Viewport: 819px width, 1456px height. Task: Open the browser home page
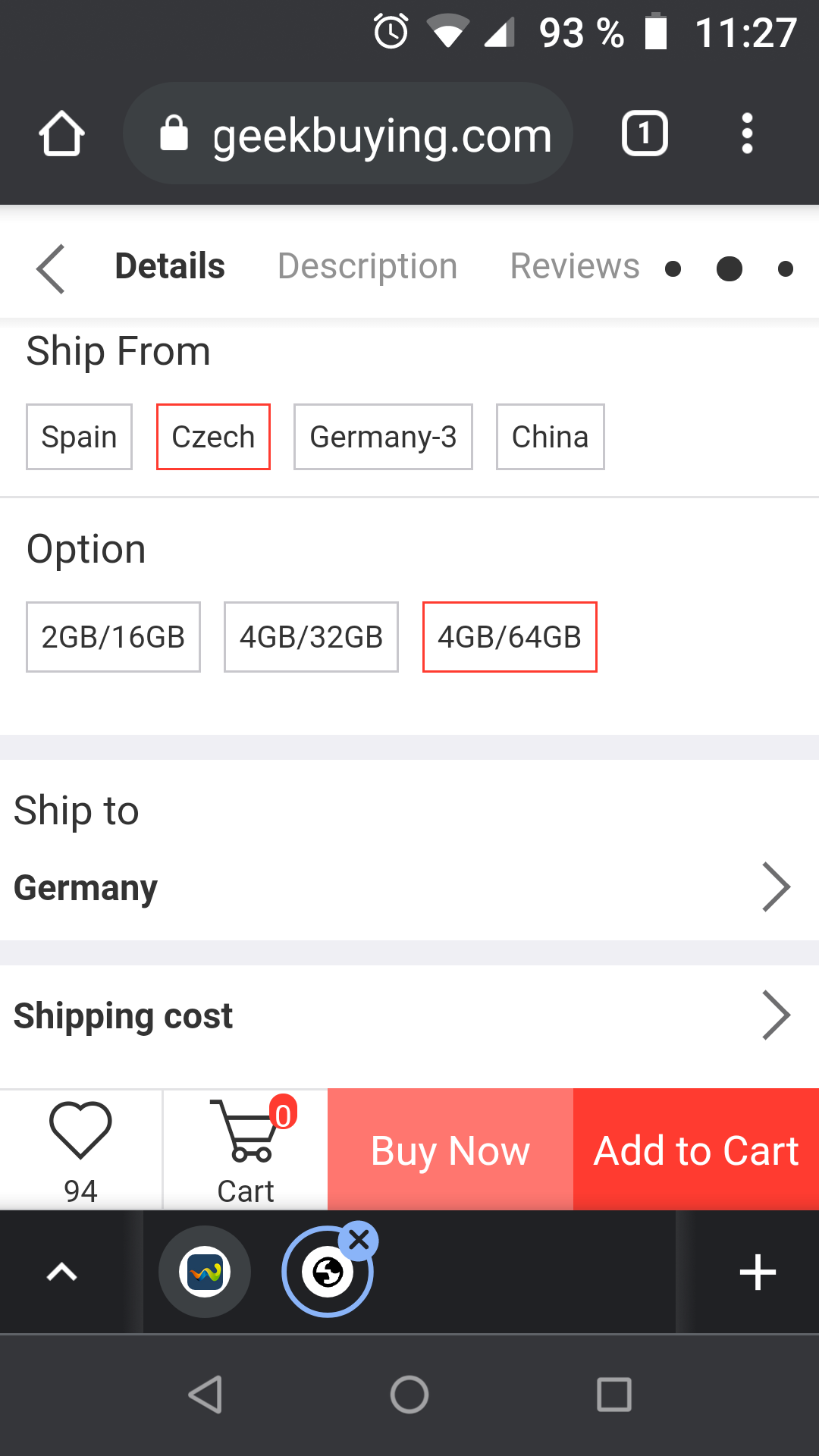(x=61, y=134)
